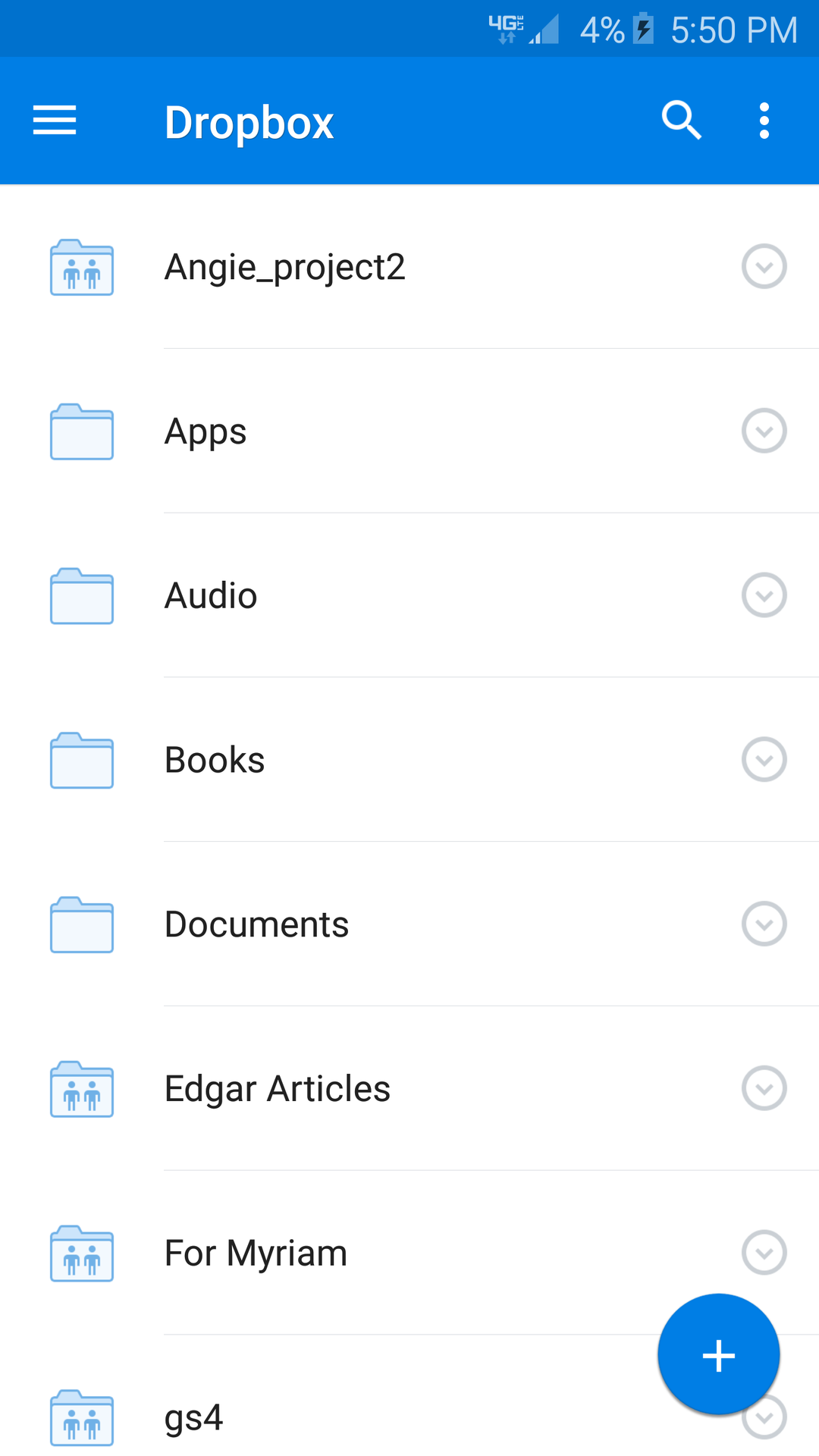This screenshot has height=1456, width=819.
Task: Expand options for For Myriam folder
Action: 764,1253
